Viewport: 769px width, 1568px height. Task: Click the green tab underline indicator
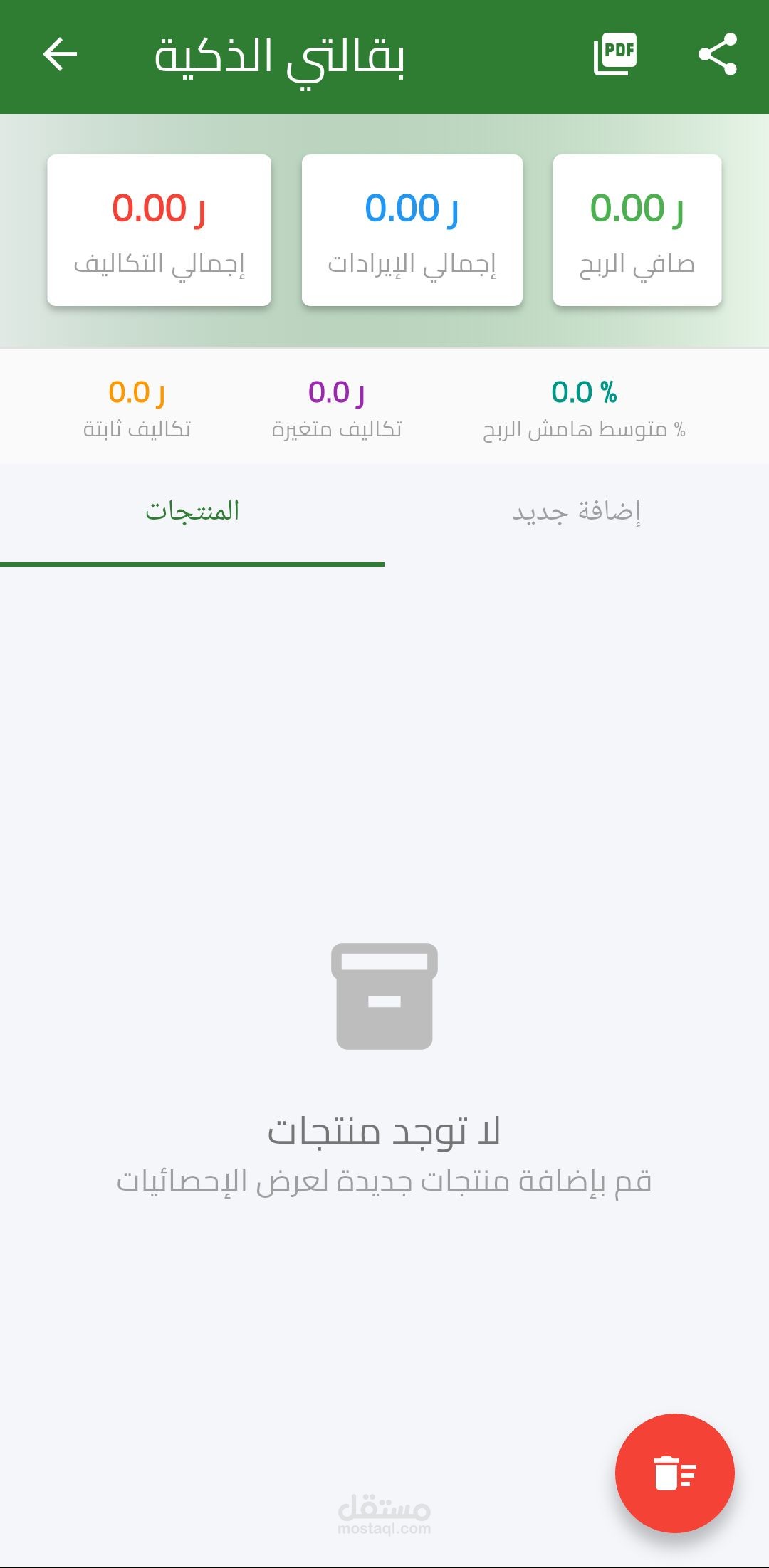click(x=192, y=563)
